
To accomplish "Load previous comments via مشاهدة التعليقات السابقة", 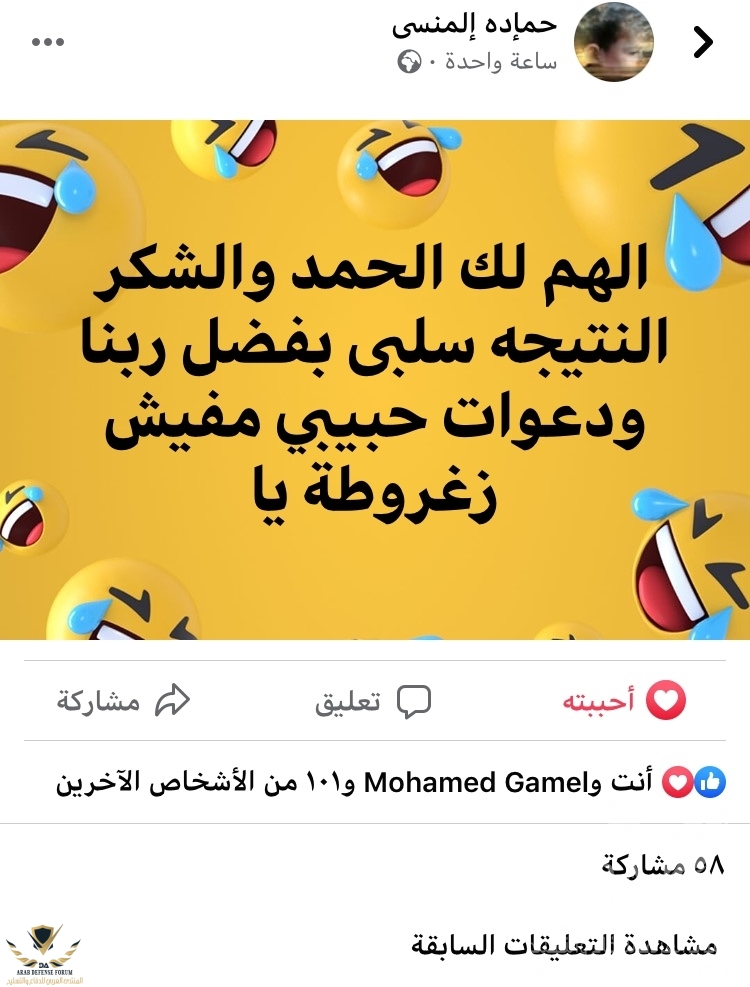I will [563, 944].
